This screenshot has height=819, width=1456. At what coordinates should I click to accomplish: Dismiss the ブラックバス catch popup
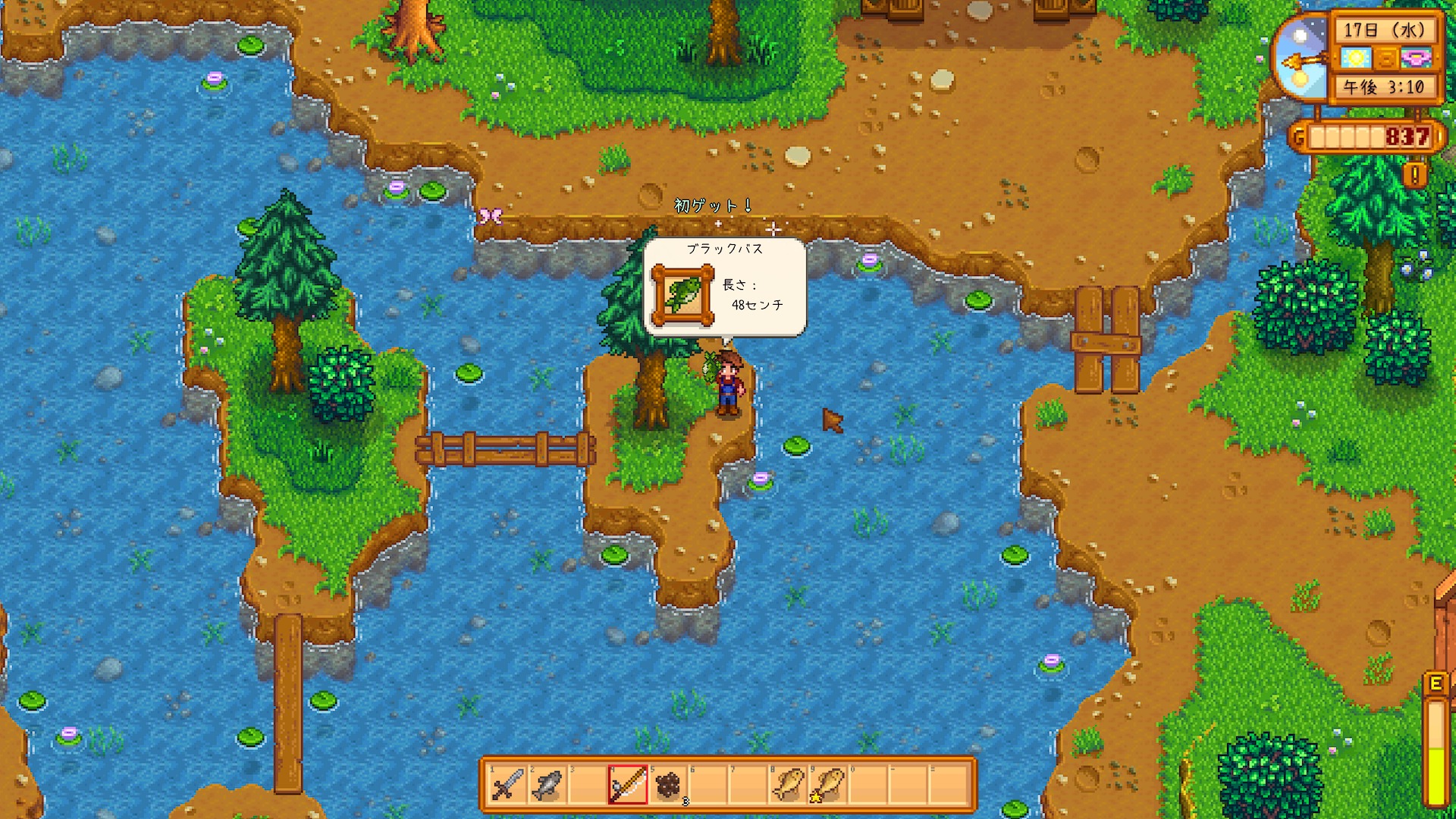pyautogui.click(x=724, y=287)
